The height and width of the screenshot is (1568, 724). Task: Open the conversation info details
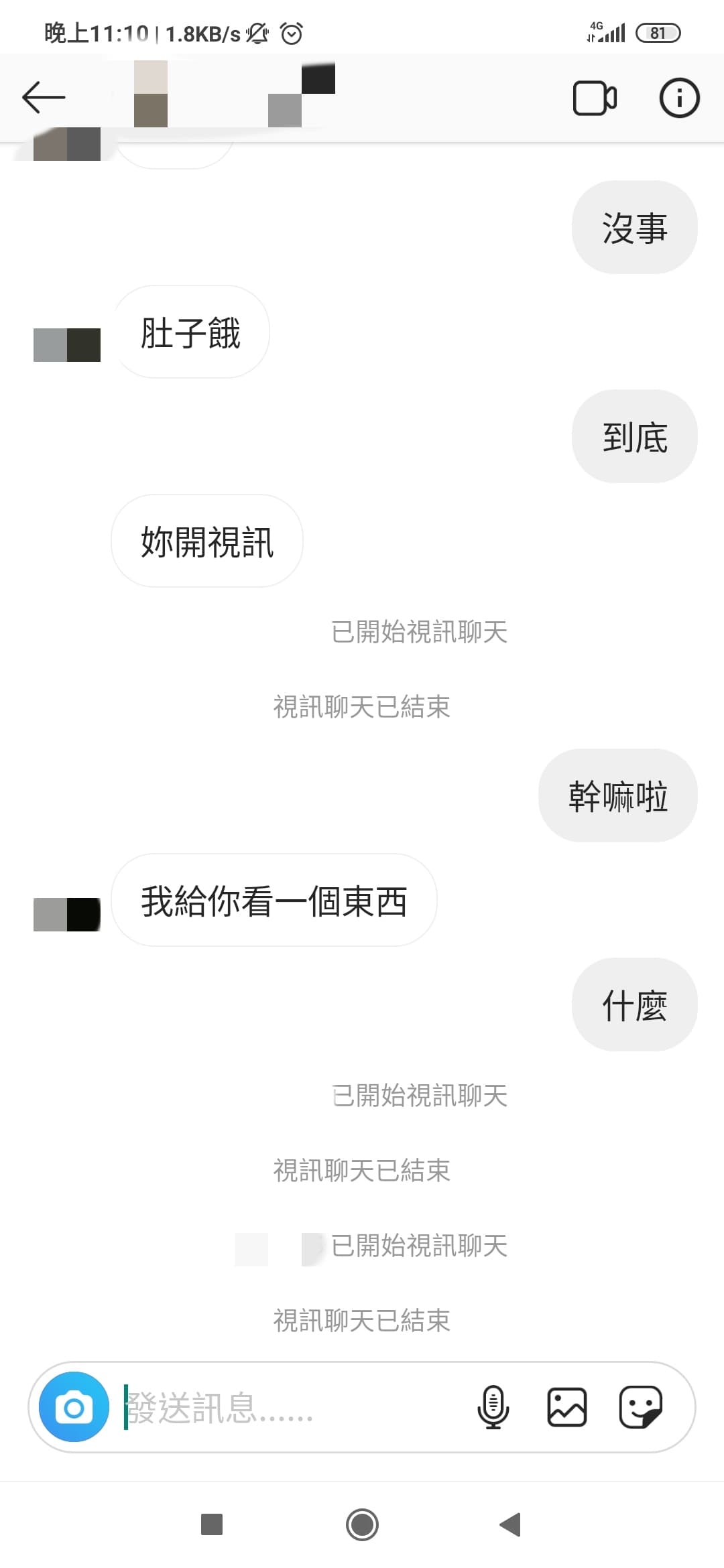click(679, 99)
